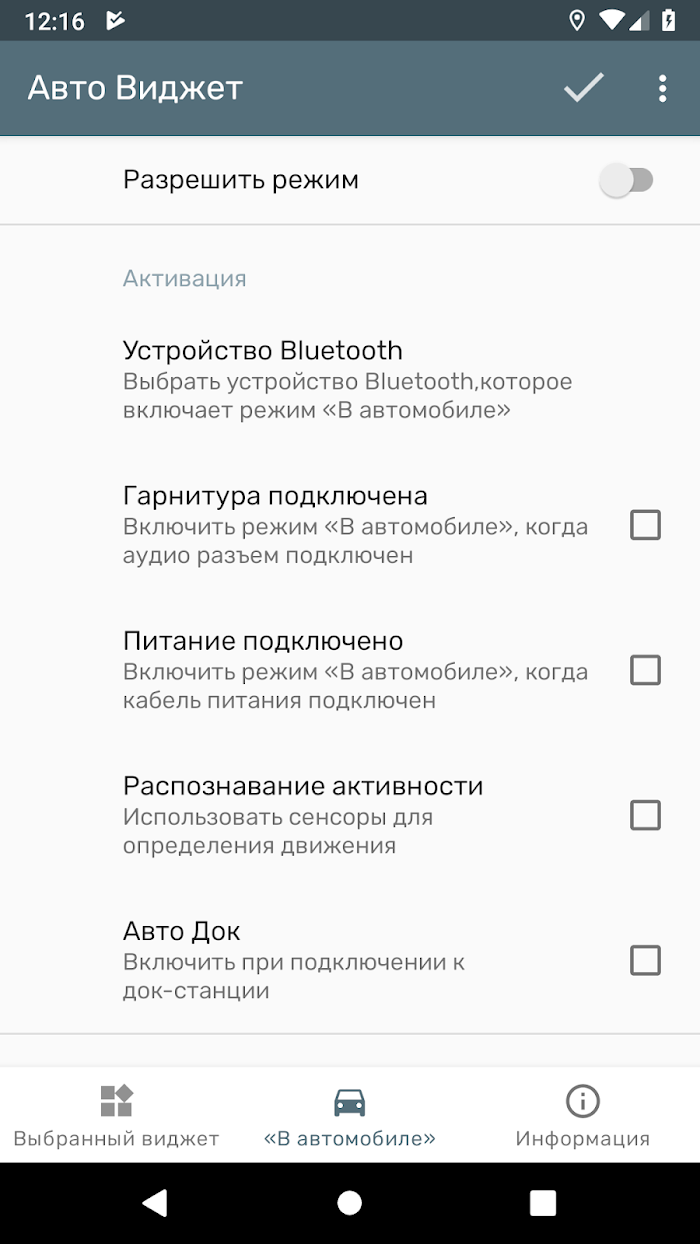Open the «В автомобиле» tab
The width and height of the screenshot is (700, 1244).
[349, 1115]
